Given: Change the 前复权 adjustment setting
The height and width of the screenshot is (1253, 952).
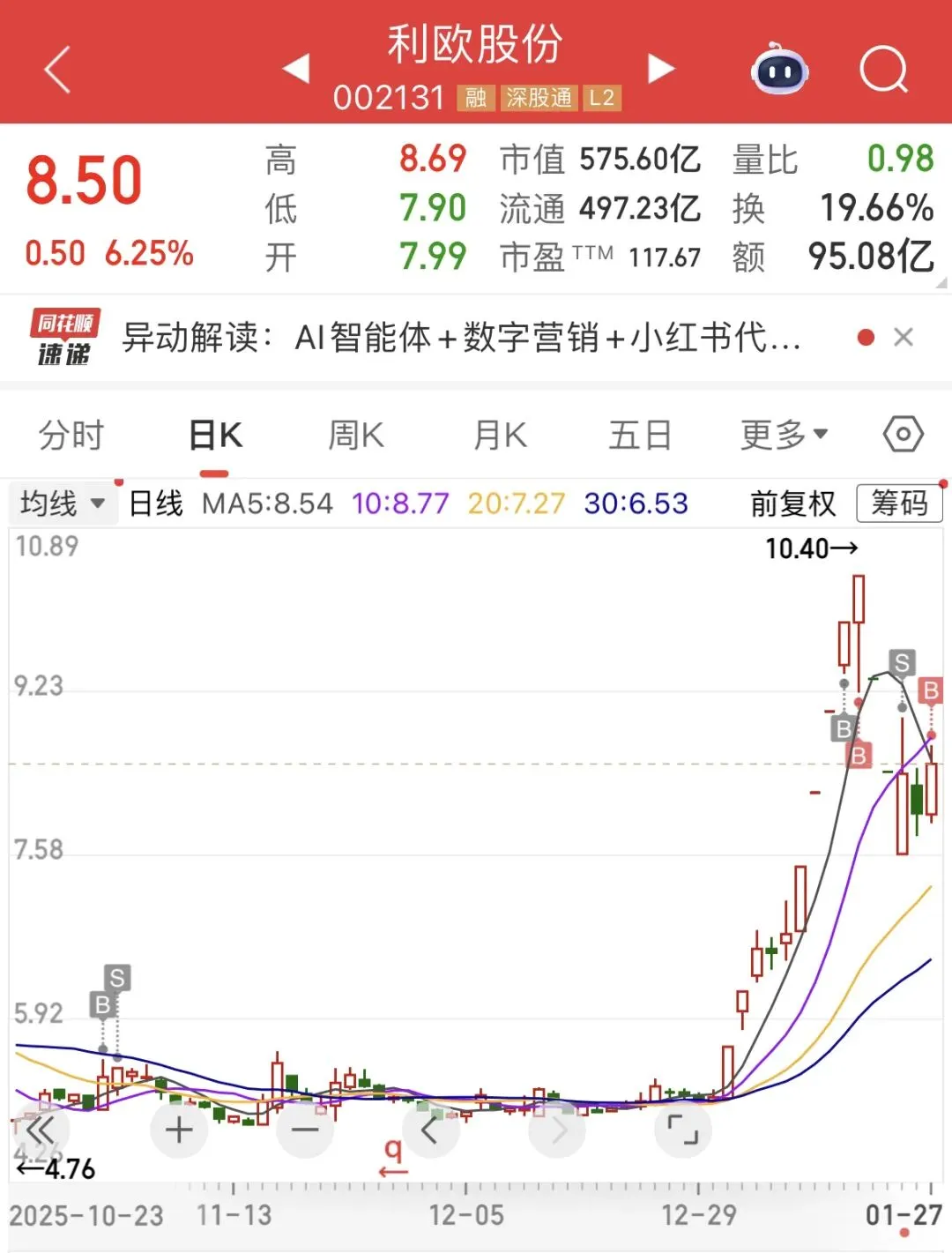Looking at the screenshot, I should coord(792,503).
